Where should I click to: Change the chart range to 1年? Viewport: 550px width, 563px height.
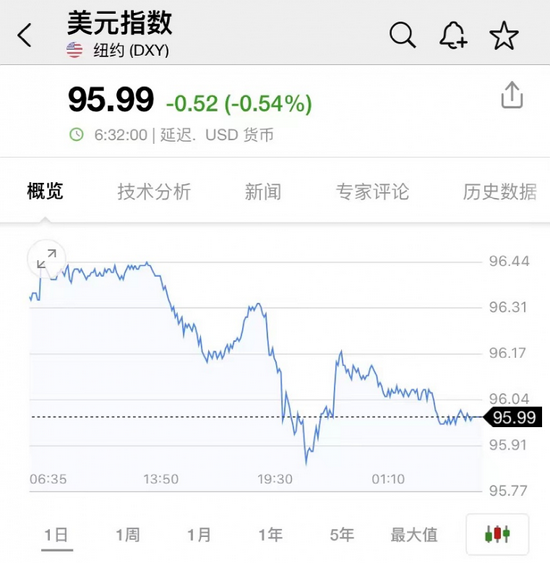(270, 535)
